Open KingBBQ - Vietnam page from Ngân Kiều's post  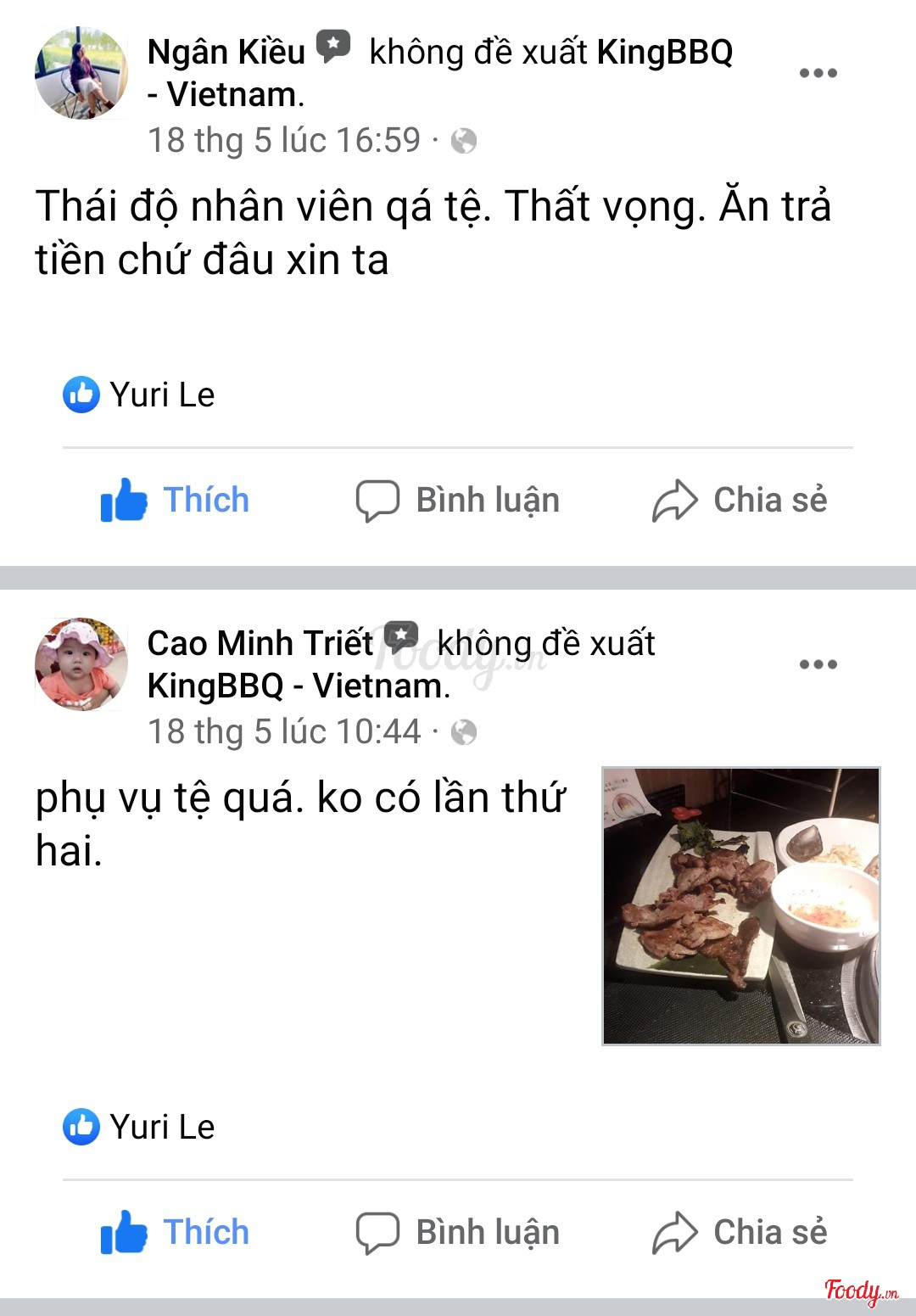pos(664,53)
